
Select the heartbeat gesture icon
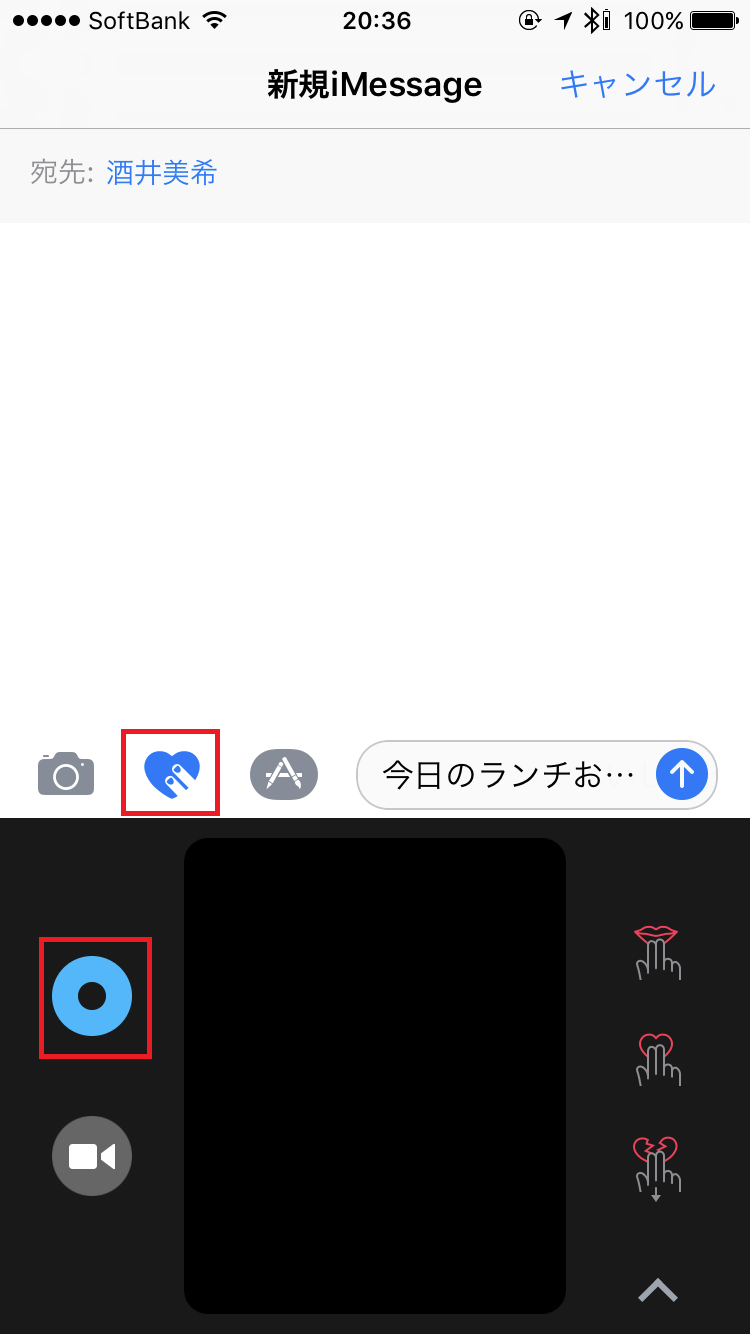click(x=657, y=1060)
